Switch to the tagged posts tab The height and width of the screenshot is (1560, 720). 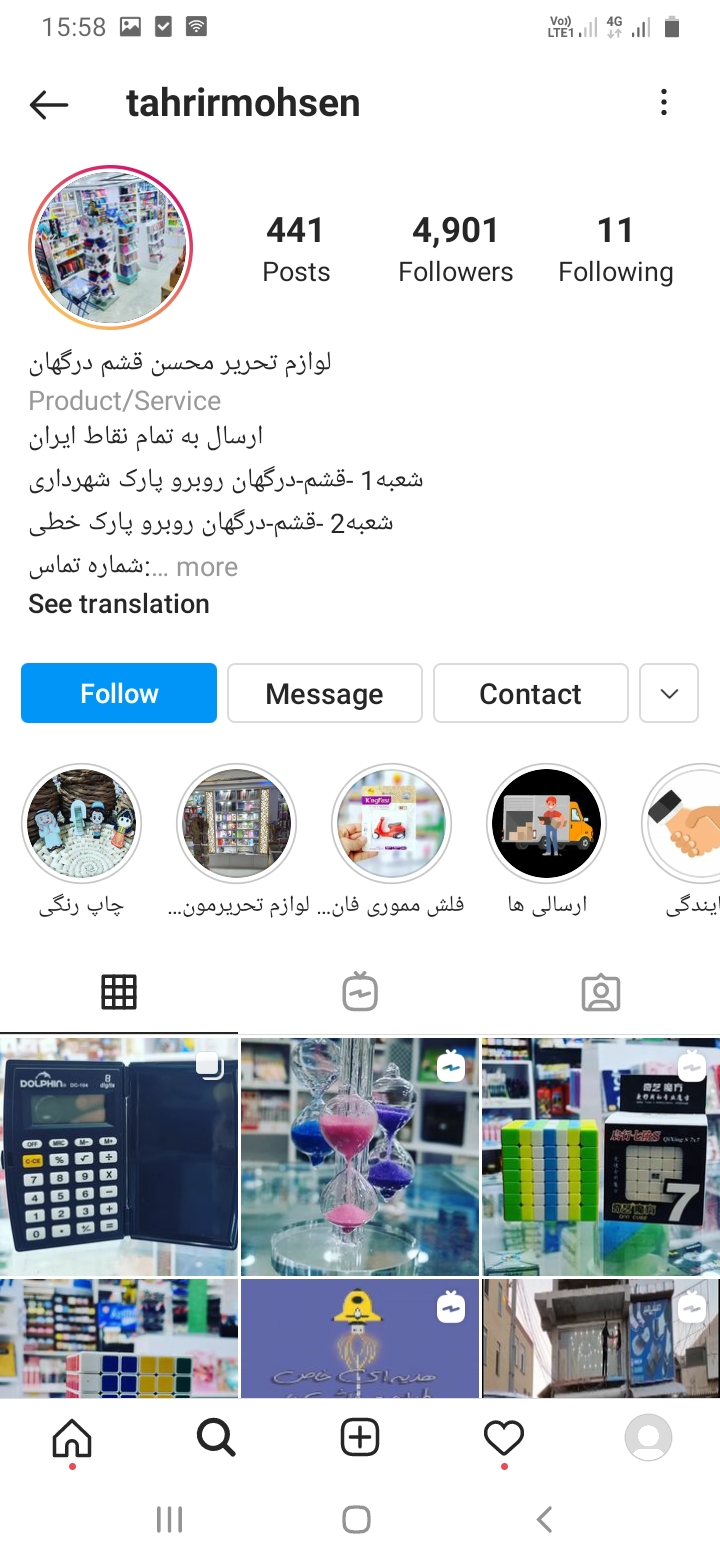tap(600, 992)
